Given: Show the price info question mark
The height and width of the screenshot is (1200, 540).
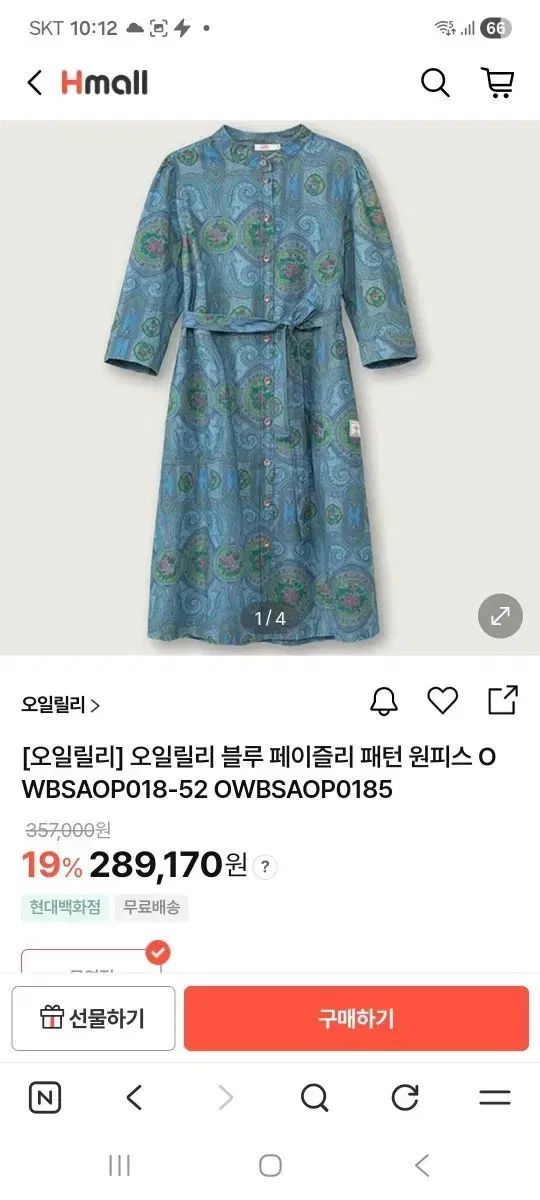Looking at the screenshot, I should (264, 867).
